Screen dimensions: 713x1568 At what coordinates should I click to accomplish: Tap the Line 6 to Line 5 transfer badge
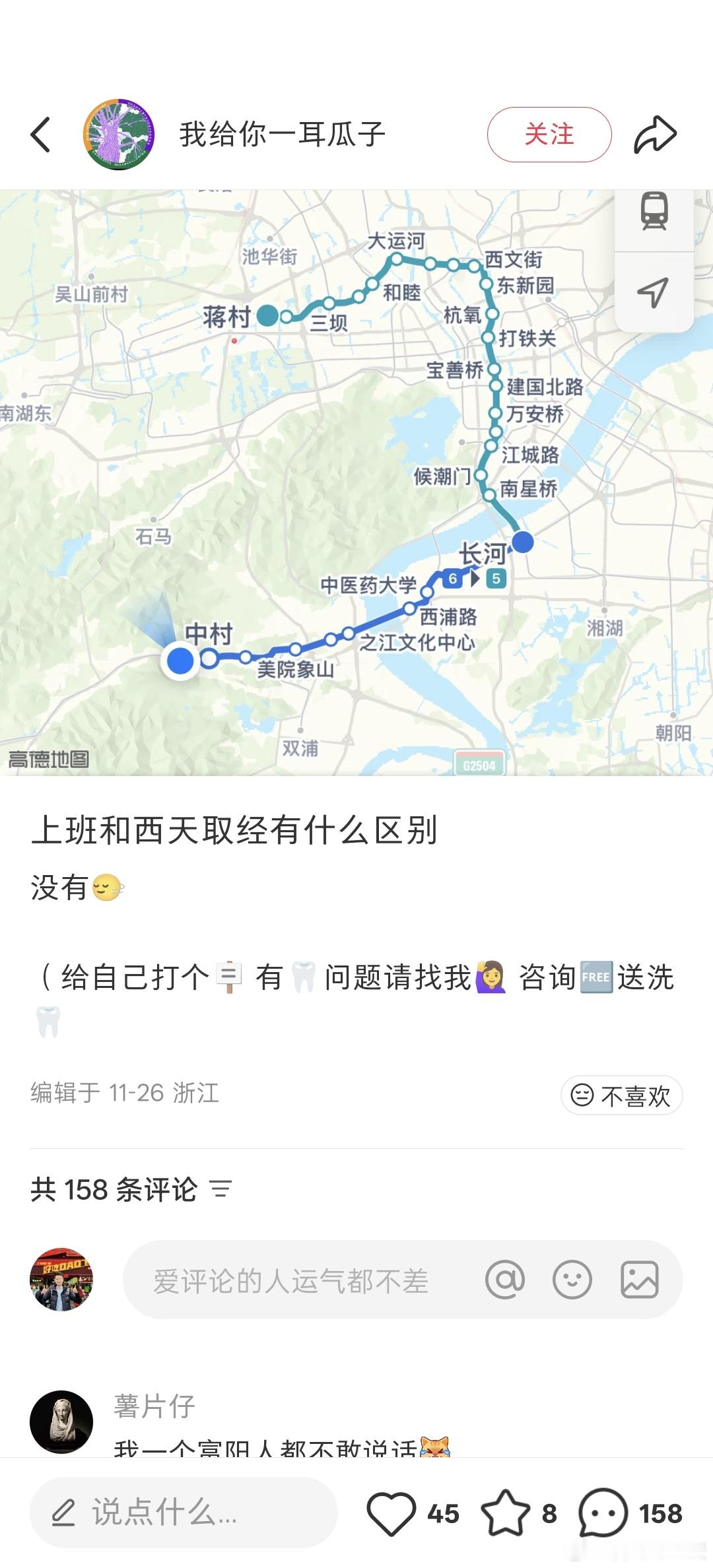pos(473,579)
